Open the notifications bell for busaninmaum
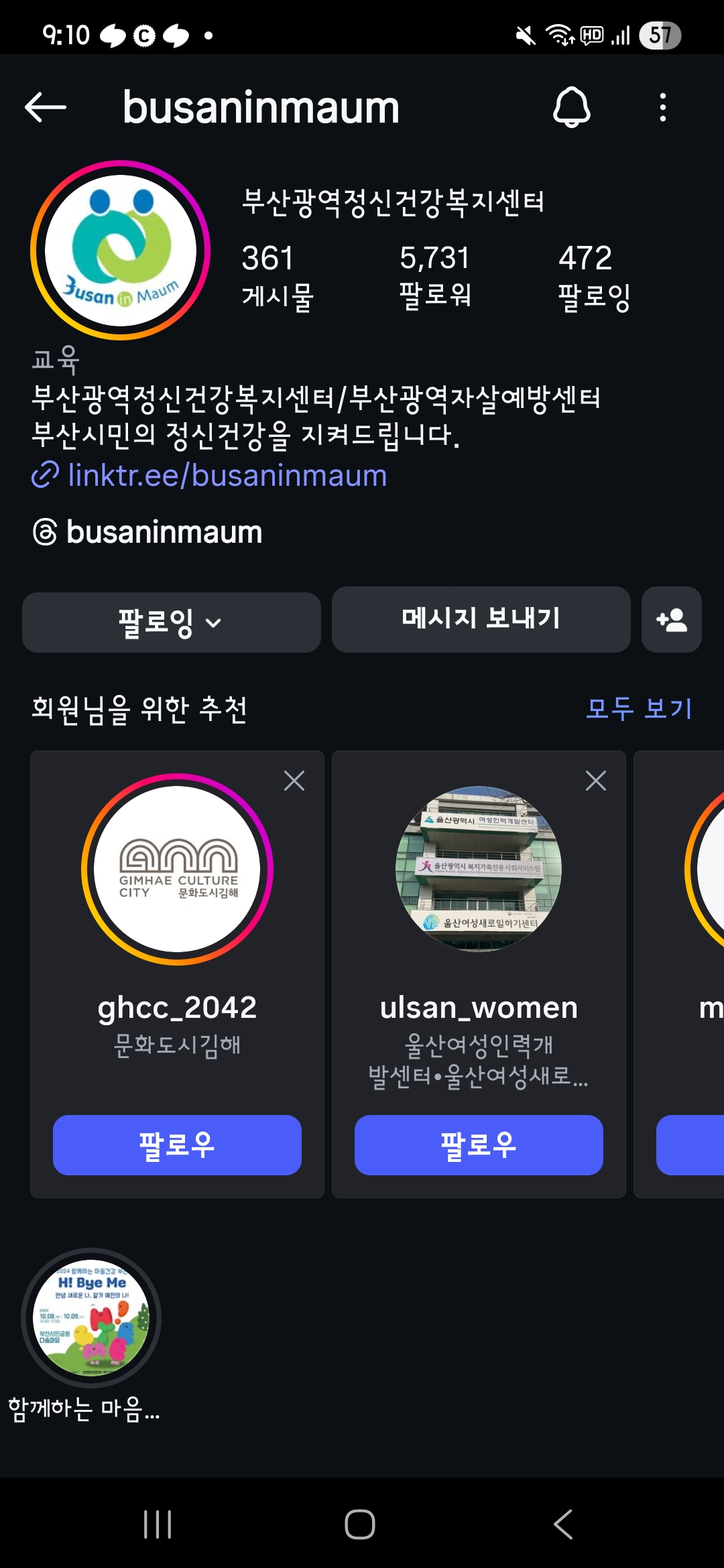 point(571,107)
